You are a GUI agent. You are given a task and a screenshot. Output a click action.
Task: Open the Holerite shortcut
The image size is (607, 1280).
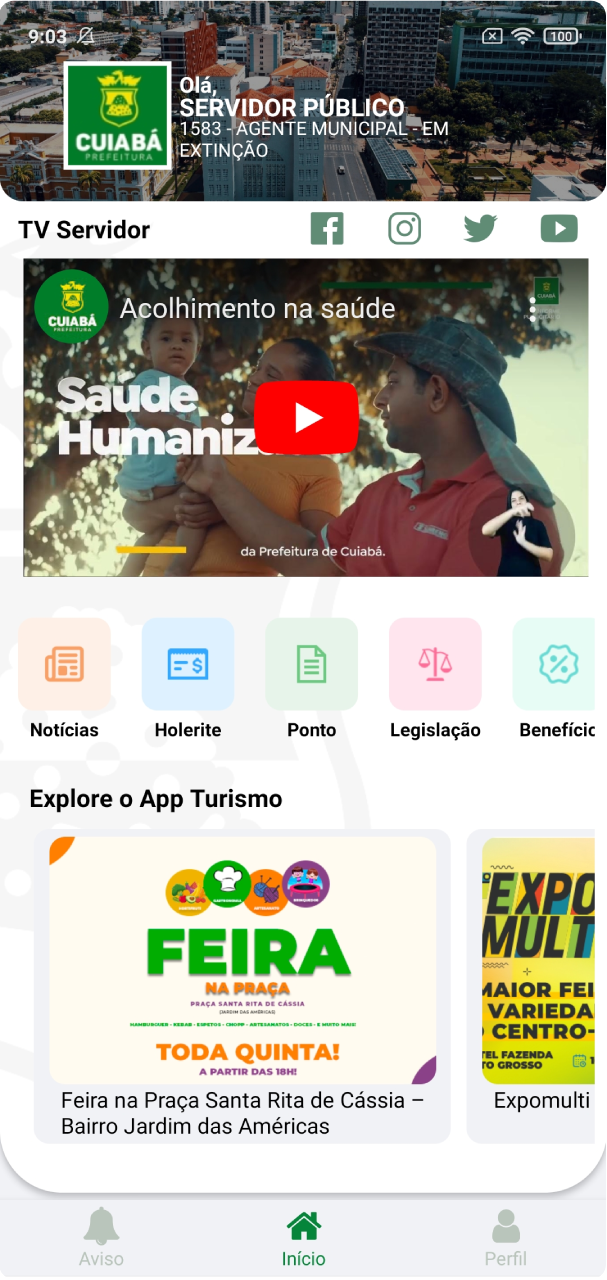(188, 665)
